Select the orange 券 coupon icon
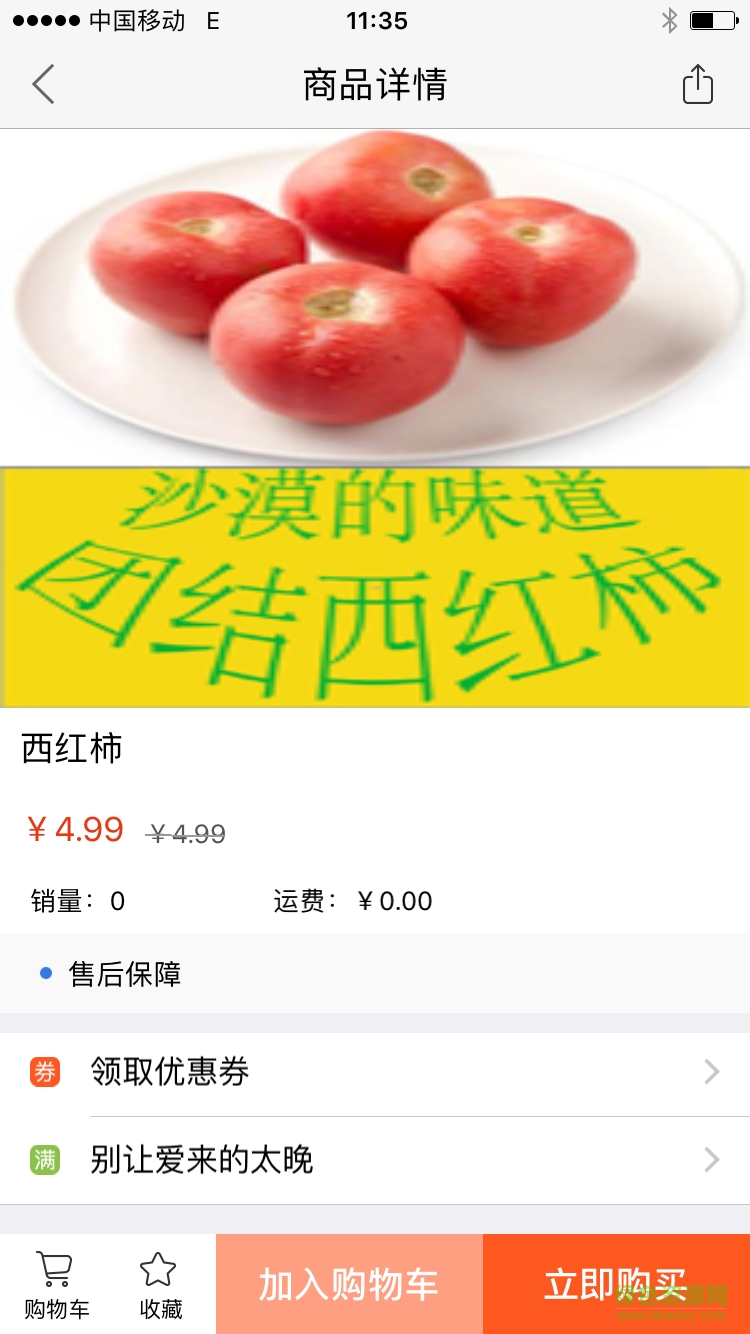The height and width of the screenshot is (1334, 750). coord(42,1071)
